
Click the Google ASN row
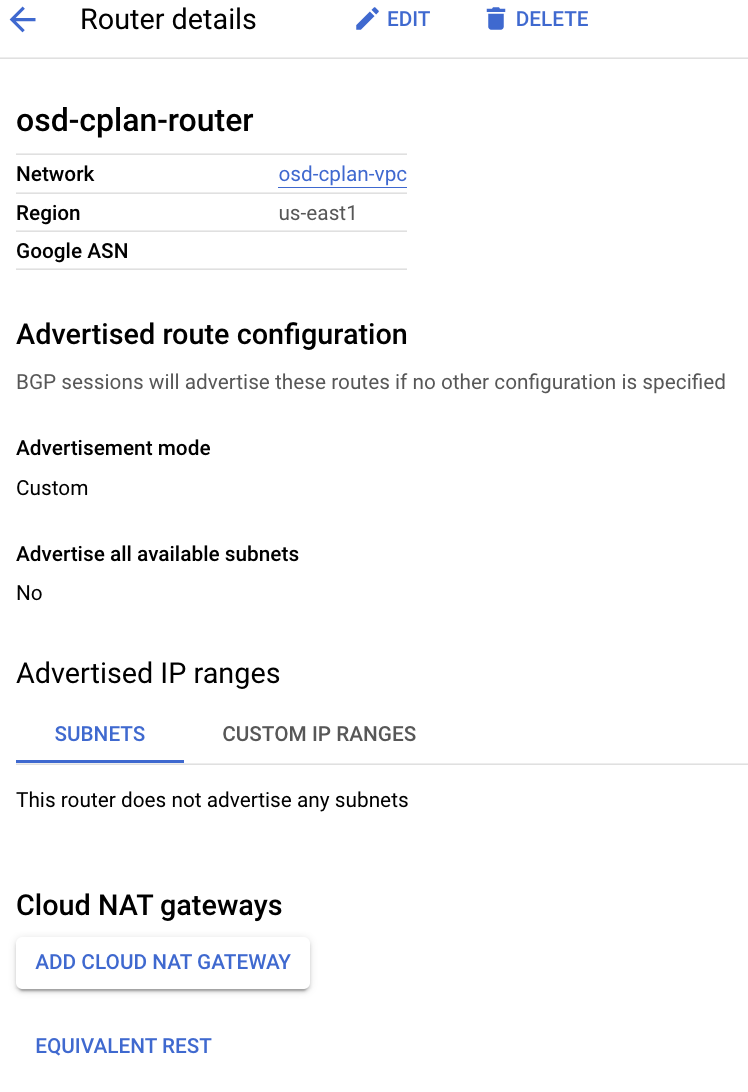coord(71,250)
